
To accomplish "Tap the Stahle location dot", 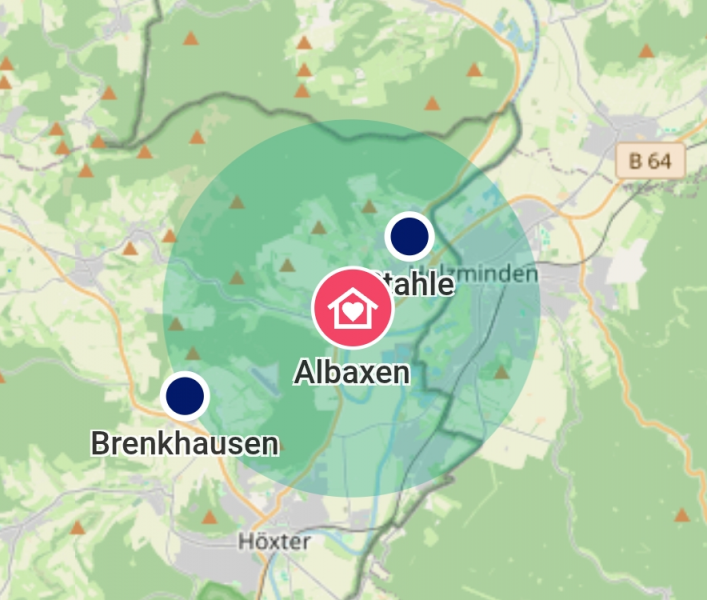I will 409,237.
